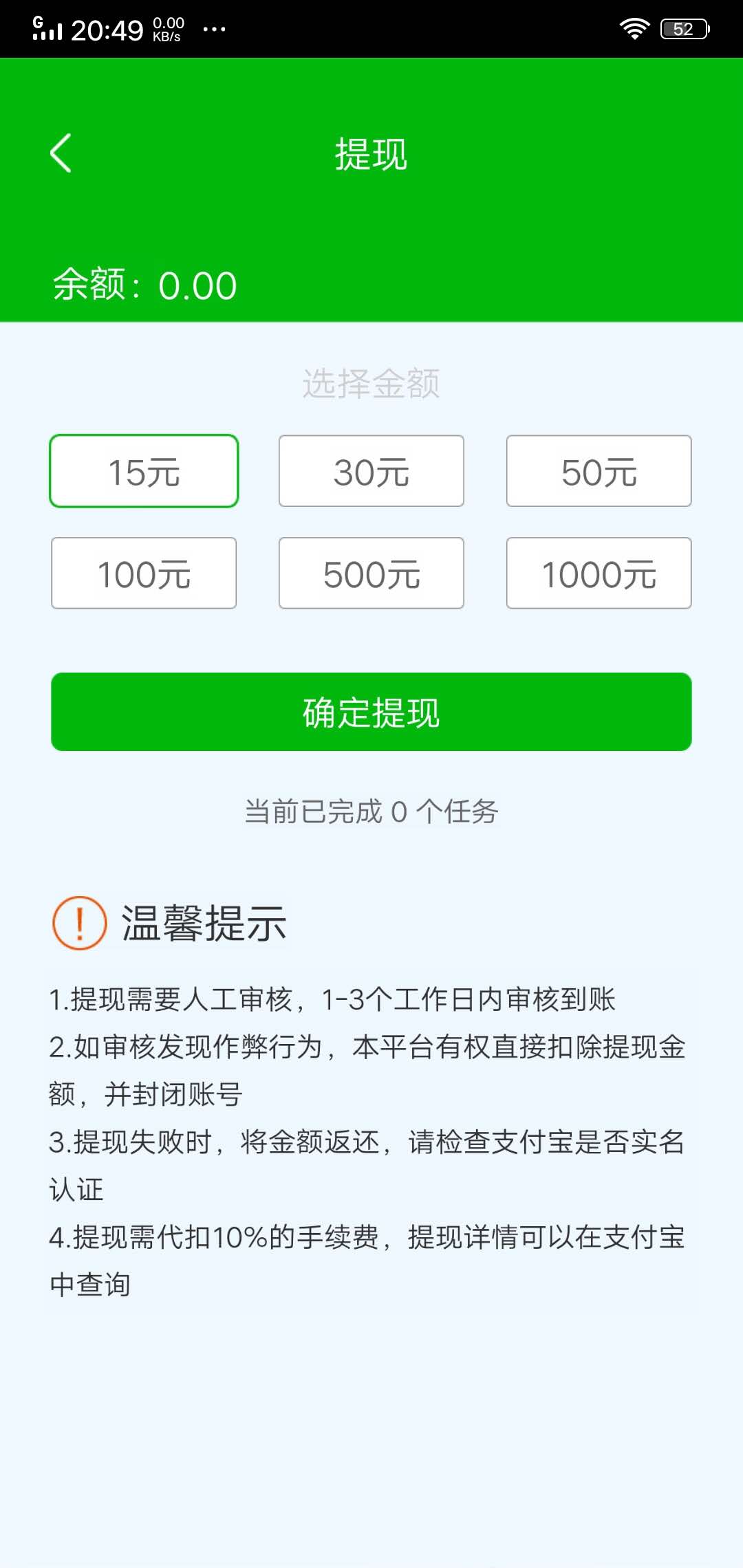This screenshot has width=743, height=1568.
Task: Click the orange warning icon beside 温馨提示
Action: coord(78,923)
